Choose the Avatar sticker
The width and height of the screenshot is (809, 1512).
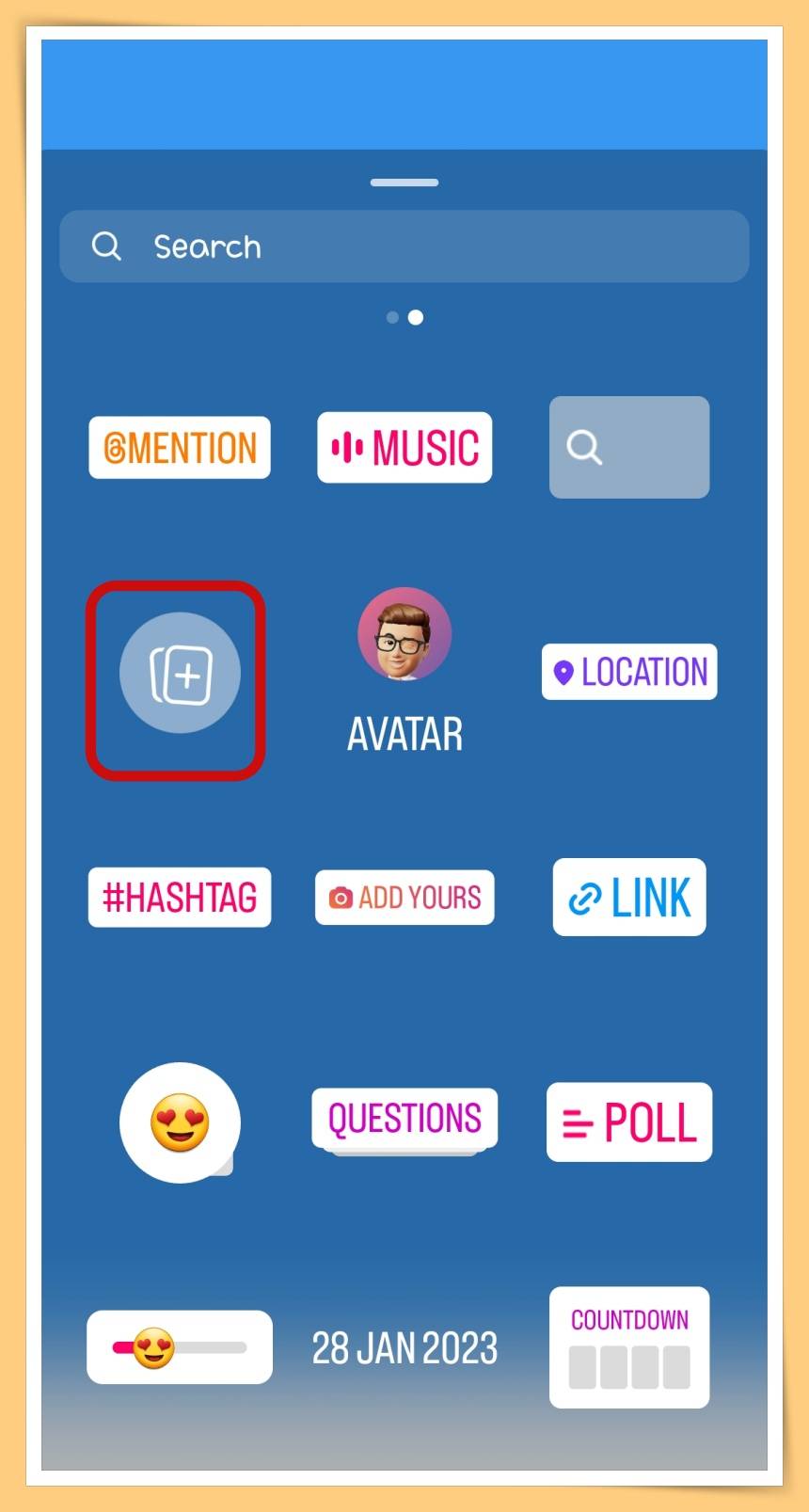404,672
